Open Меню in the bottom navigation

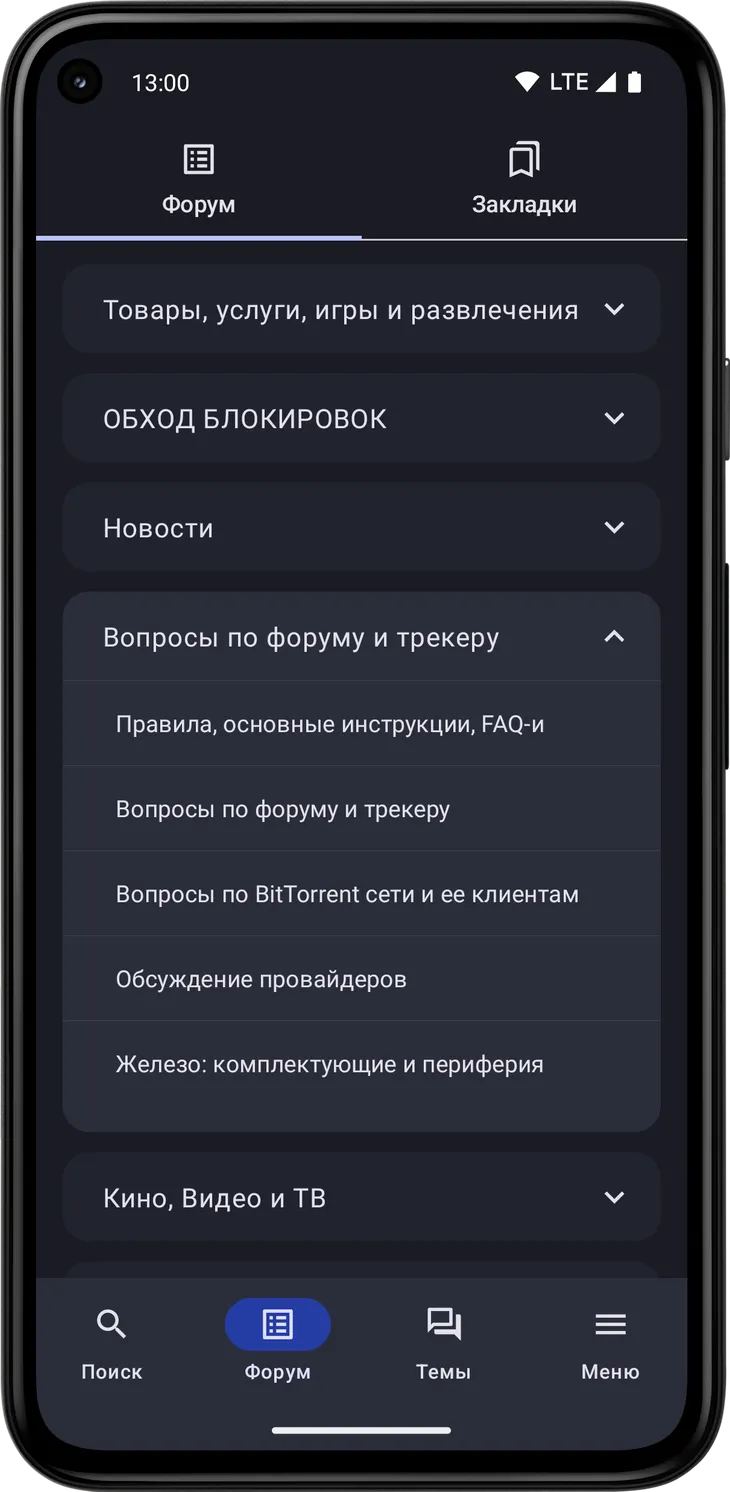610,1344
